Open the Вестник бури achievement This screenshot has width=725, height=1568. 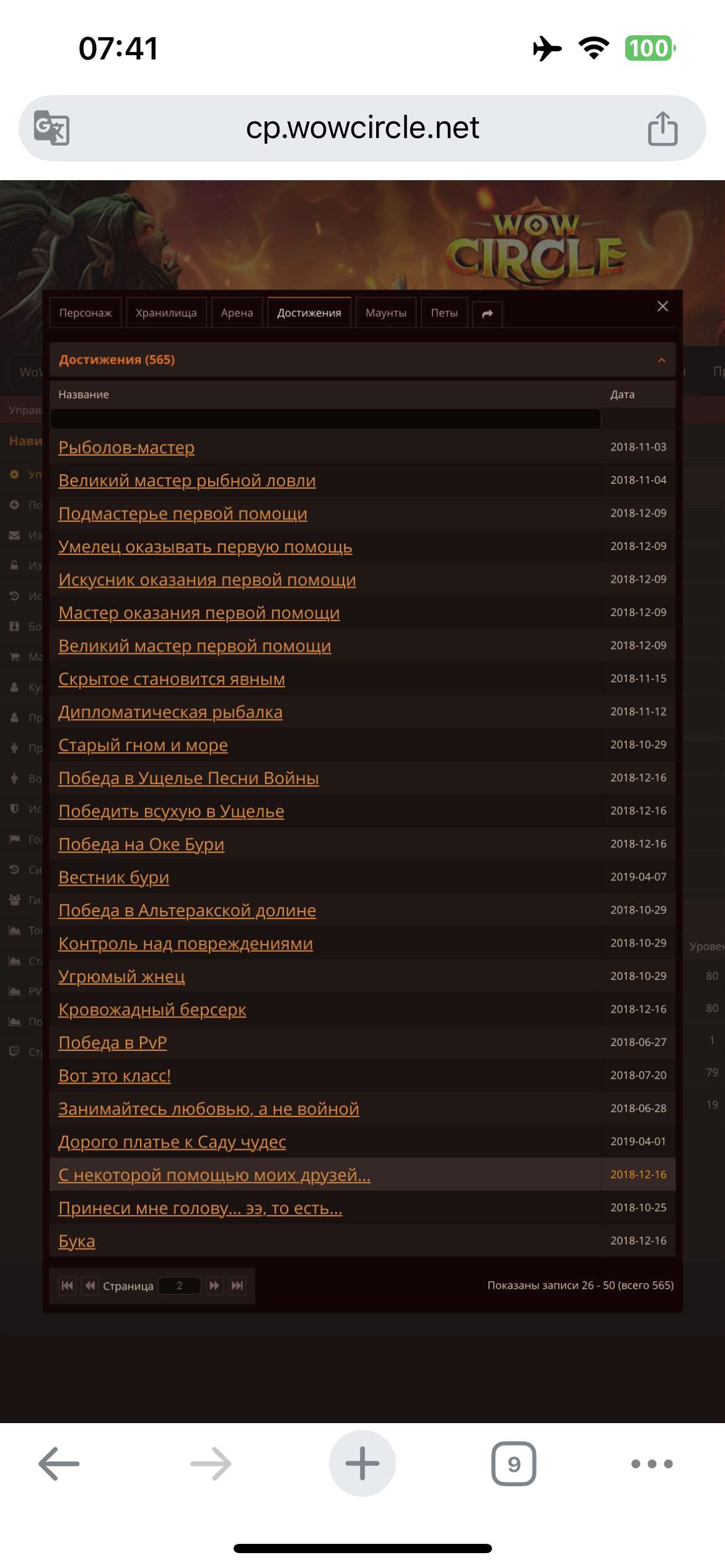114,878
